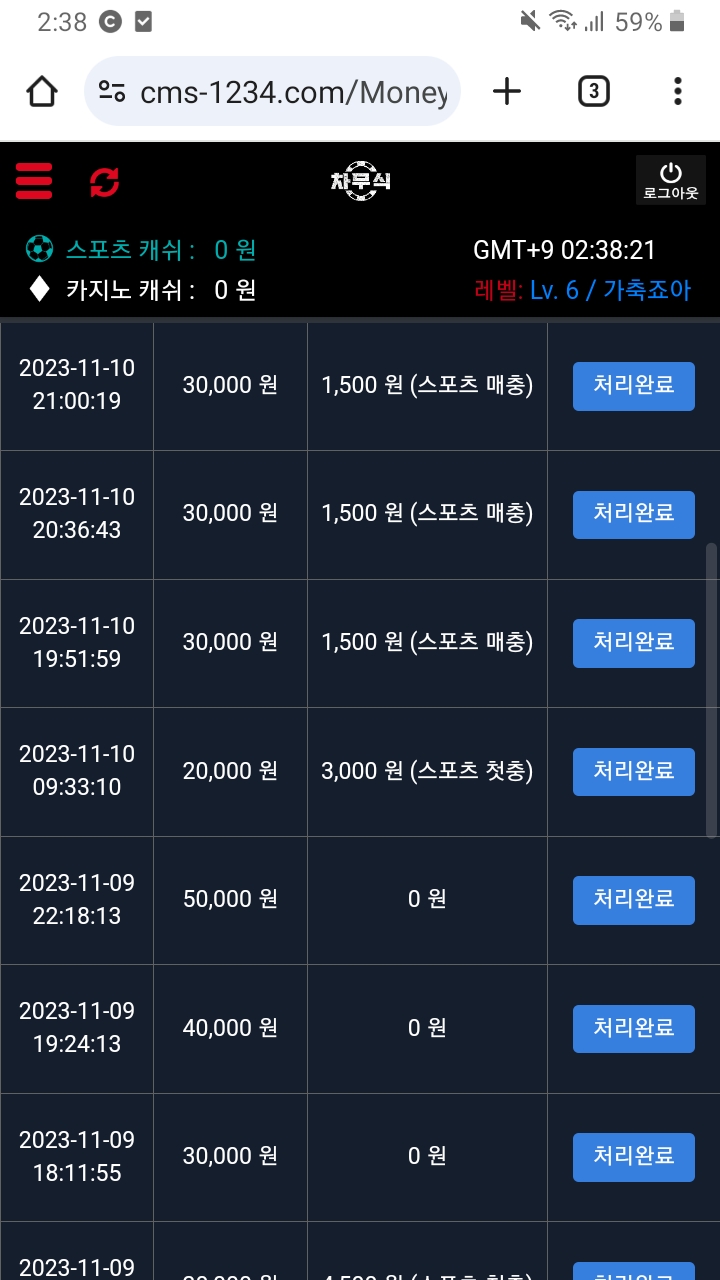Open the red hamburger menu

coord(33,181)
